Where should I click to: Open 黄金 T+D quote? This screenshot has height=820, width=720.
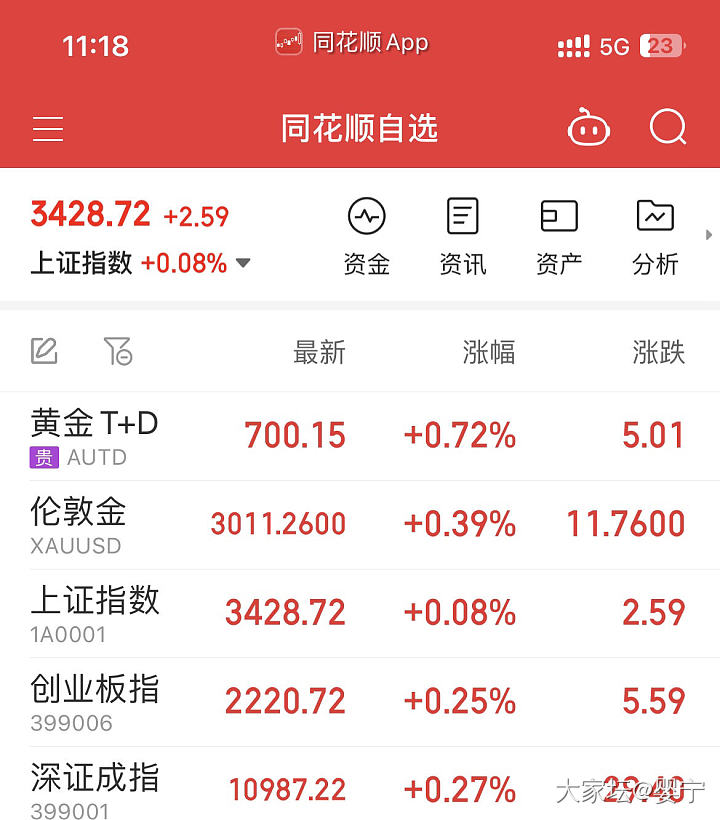pos(95,436)
